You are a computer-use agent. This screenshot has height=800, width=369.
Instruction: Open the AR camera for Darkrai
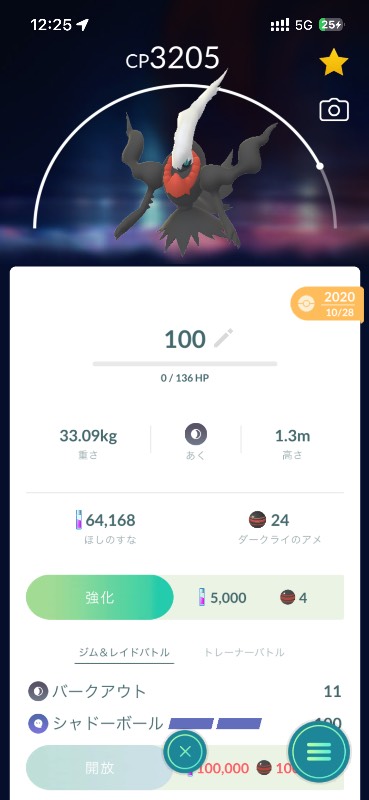[x=334, y=110]
